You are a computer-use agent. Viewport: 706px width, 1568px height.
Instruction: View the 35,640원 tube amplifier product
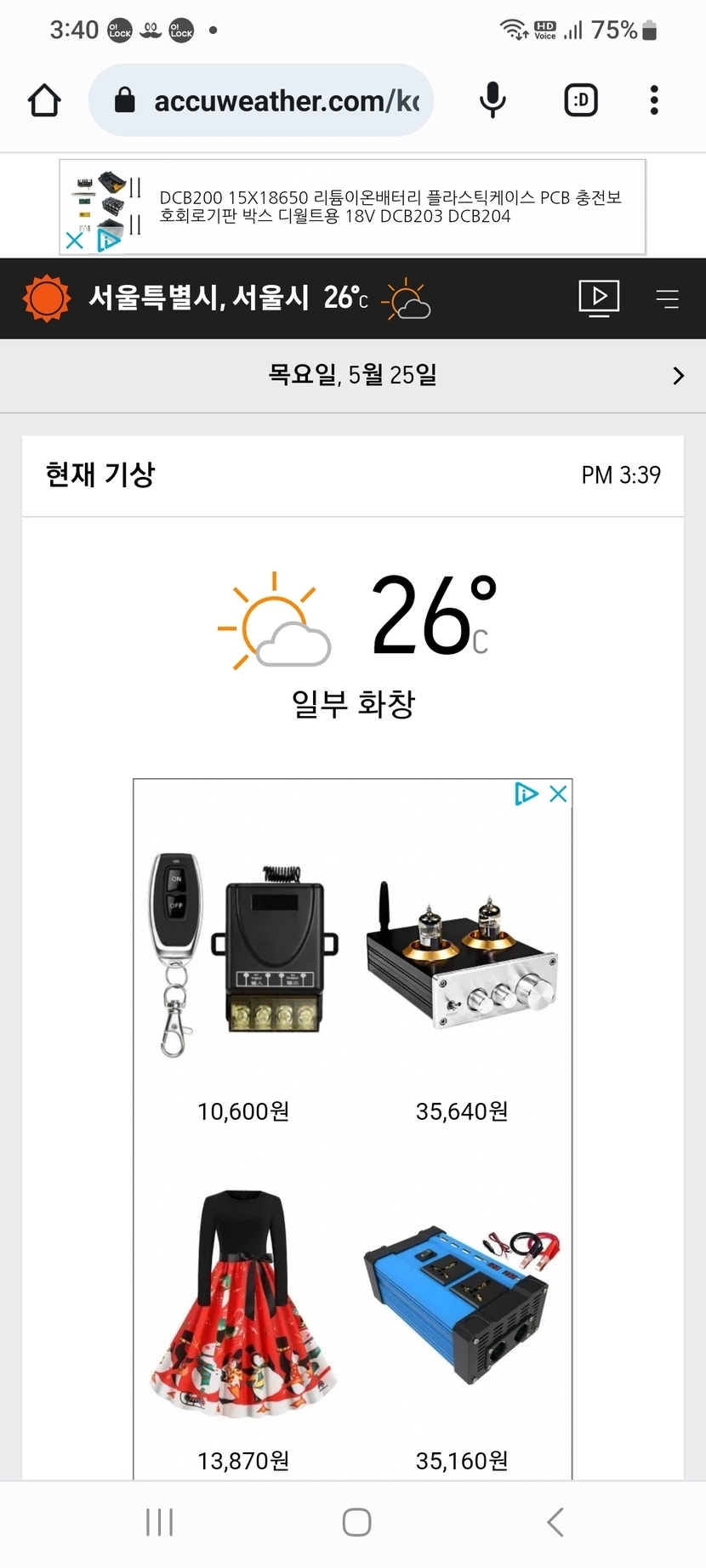[462, 978]
